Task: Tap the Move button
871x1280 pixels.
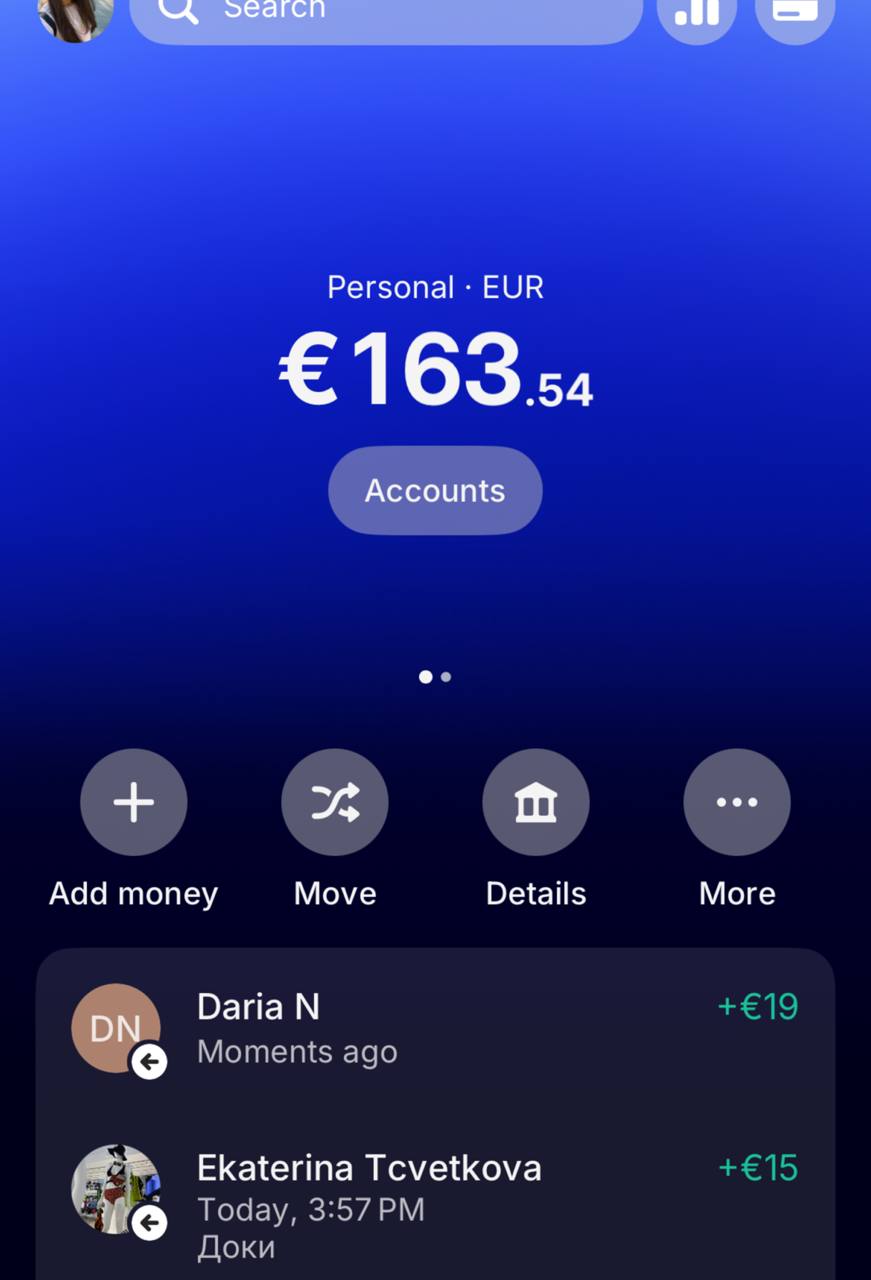Action: pyautogui.click(x=335, y=802)
